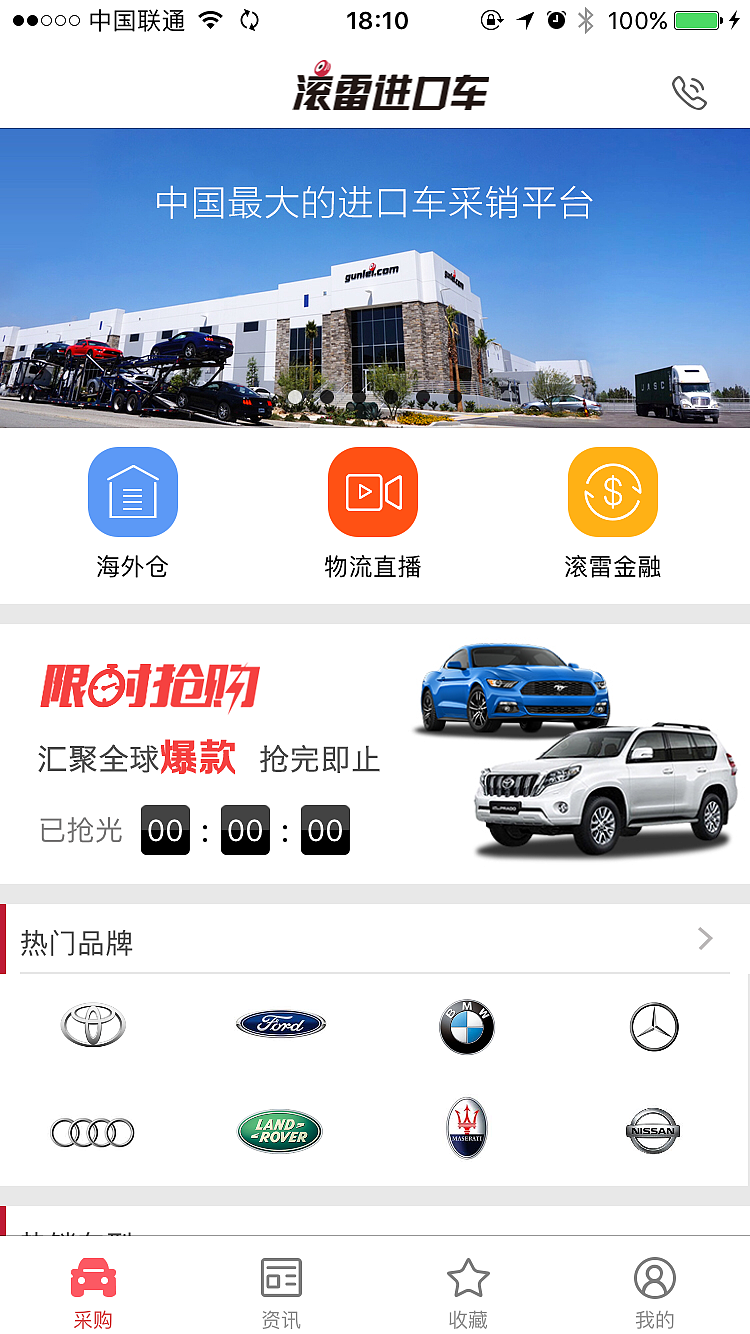This screenshot has width=750, height=1334.
Task: Select the Maserati brand logo
Action: [x=466, y=1131]
